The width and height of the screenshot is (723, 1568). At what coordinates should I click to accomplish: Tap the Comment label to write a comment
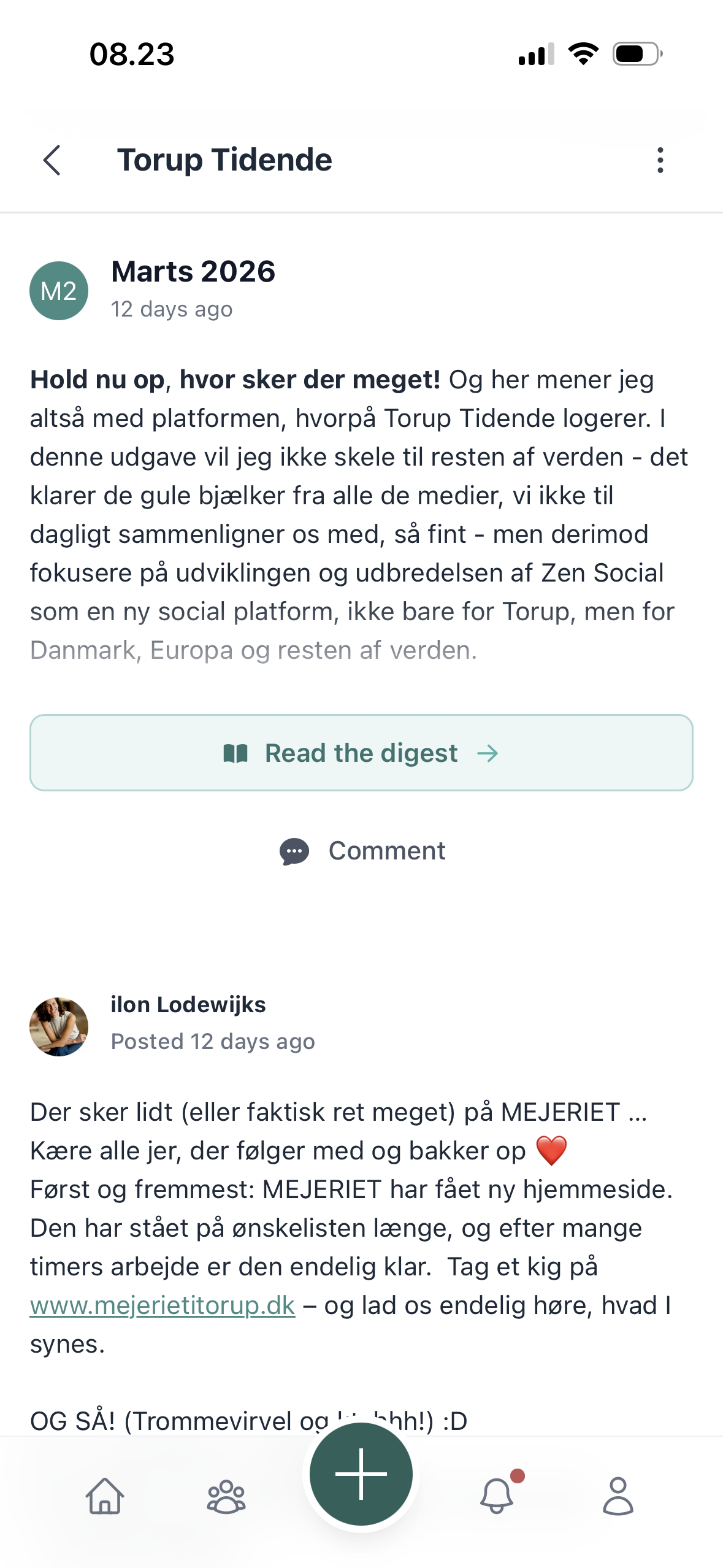(x=386, y=850)
